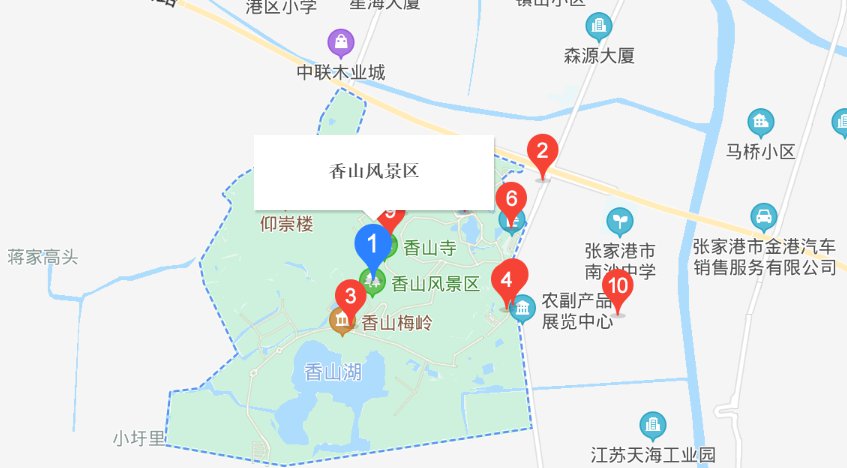Open the 香山风景区 info popup
The height and width of the screenshot is (468, 847).
374,172
